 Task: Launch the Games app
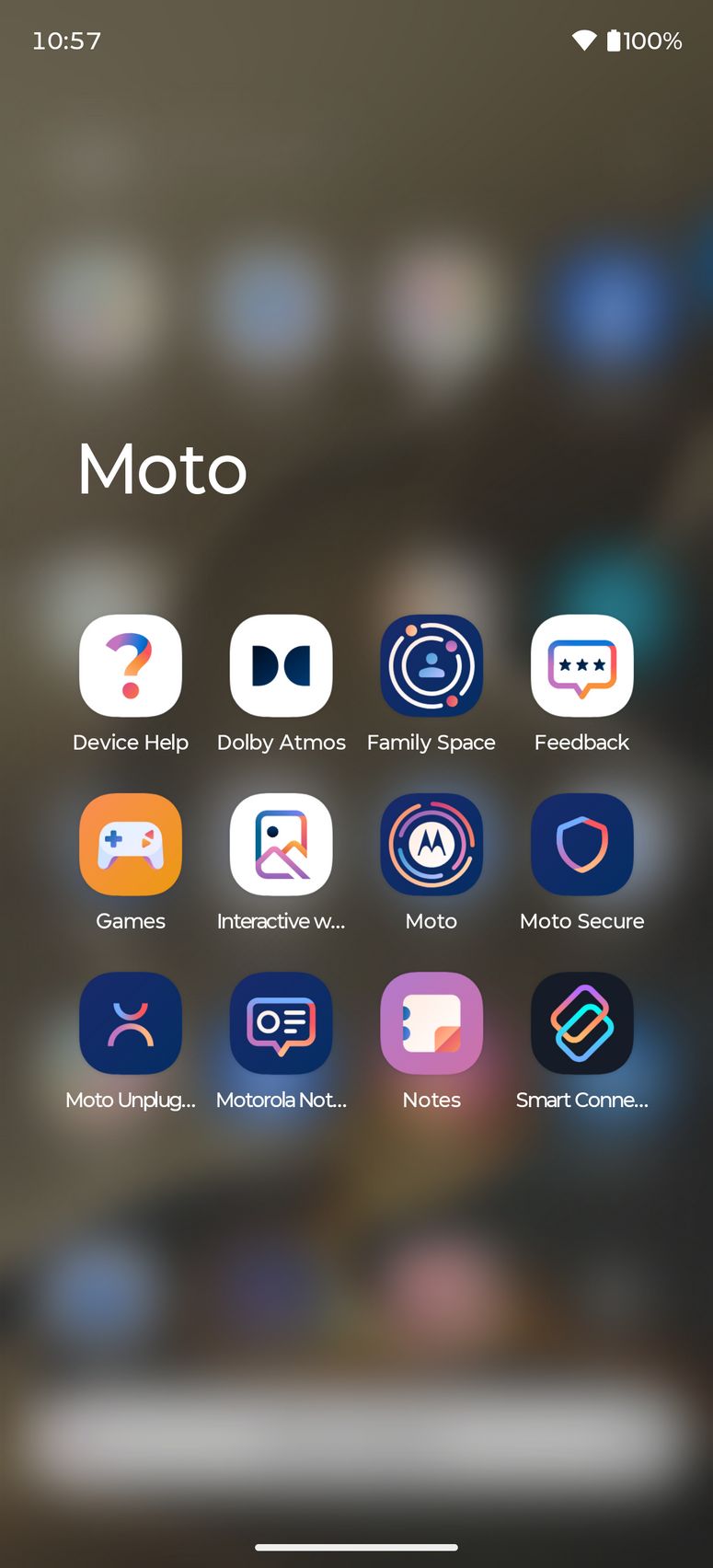coord(131,845)
